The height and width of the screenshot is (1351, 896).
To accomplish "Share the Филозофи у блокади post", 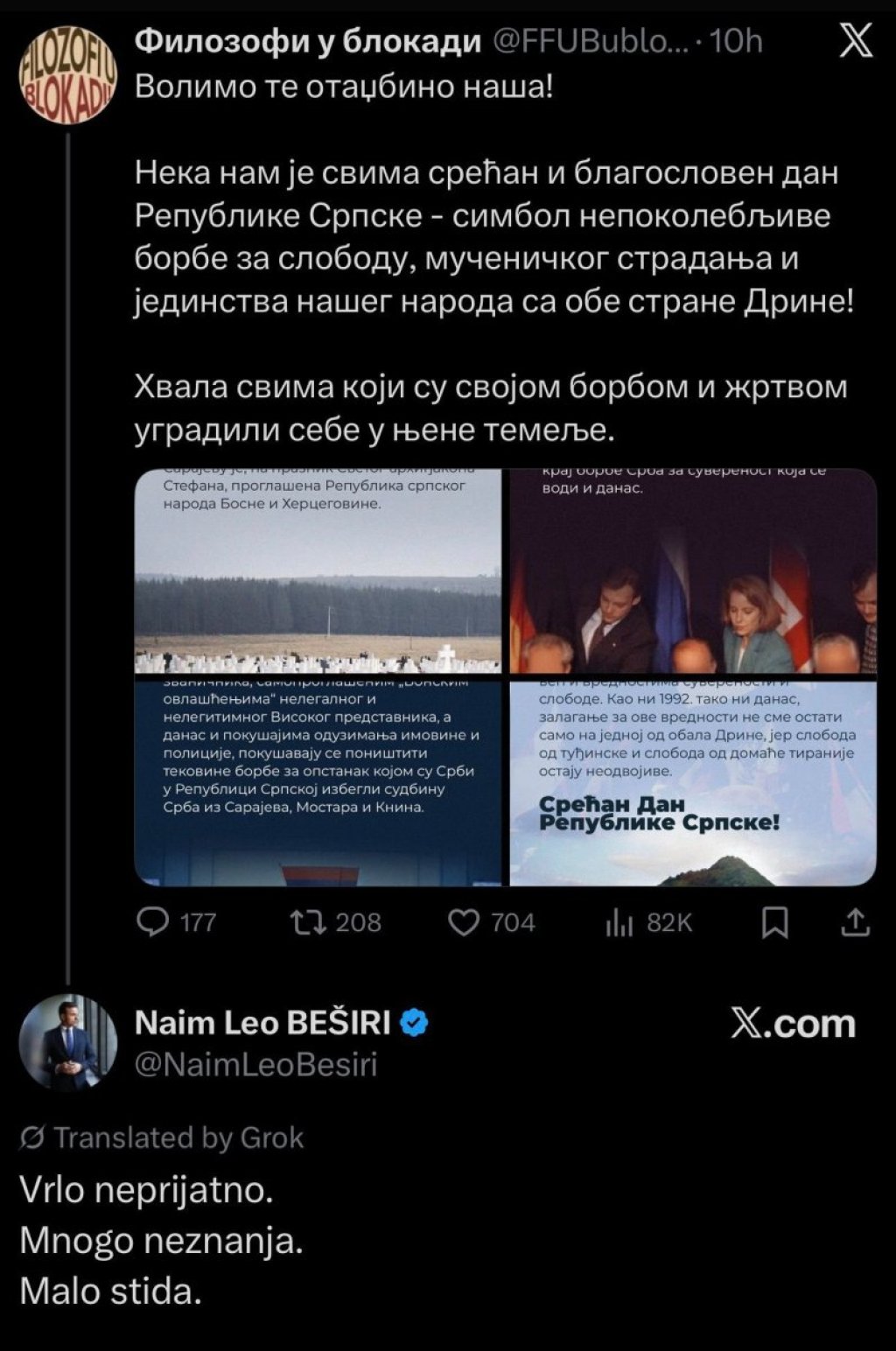I will (855, 922).
